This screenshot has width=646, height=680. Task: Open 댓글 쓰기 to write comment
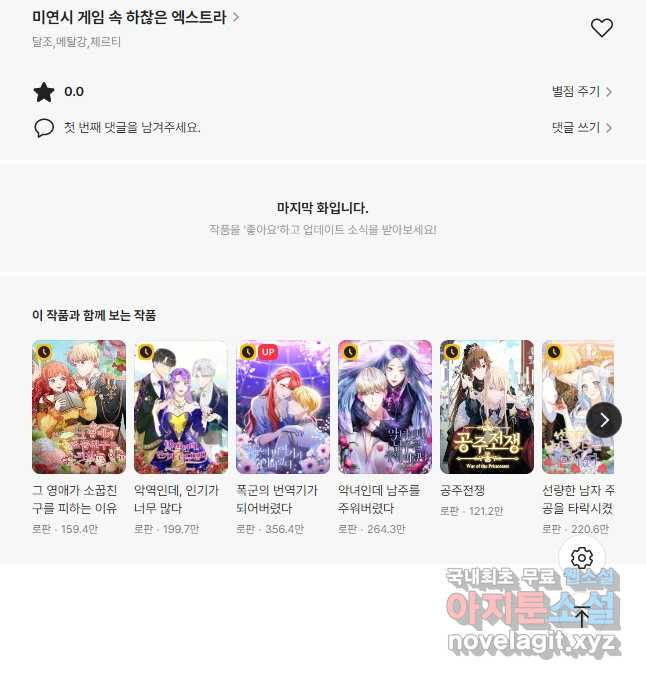pos(581,128)
